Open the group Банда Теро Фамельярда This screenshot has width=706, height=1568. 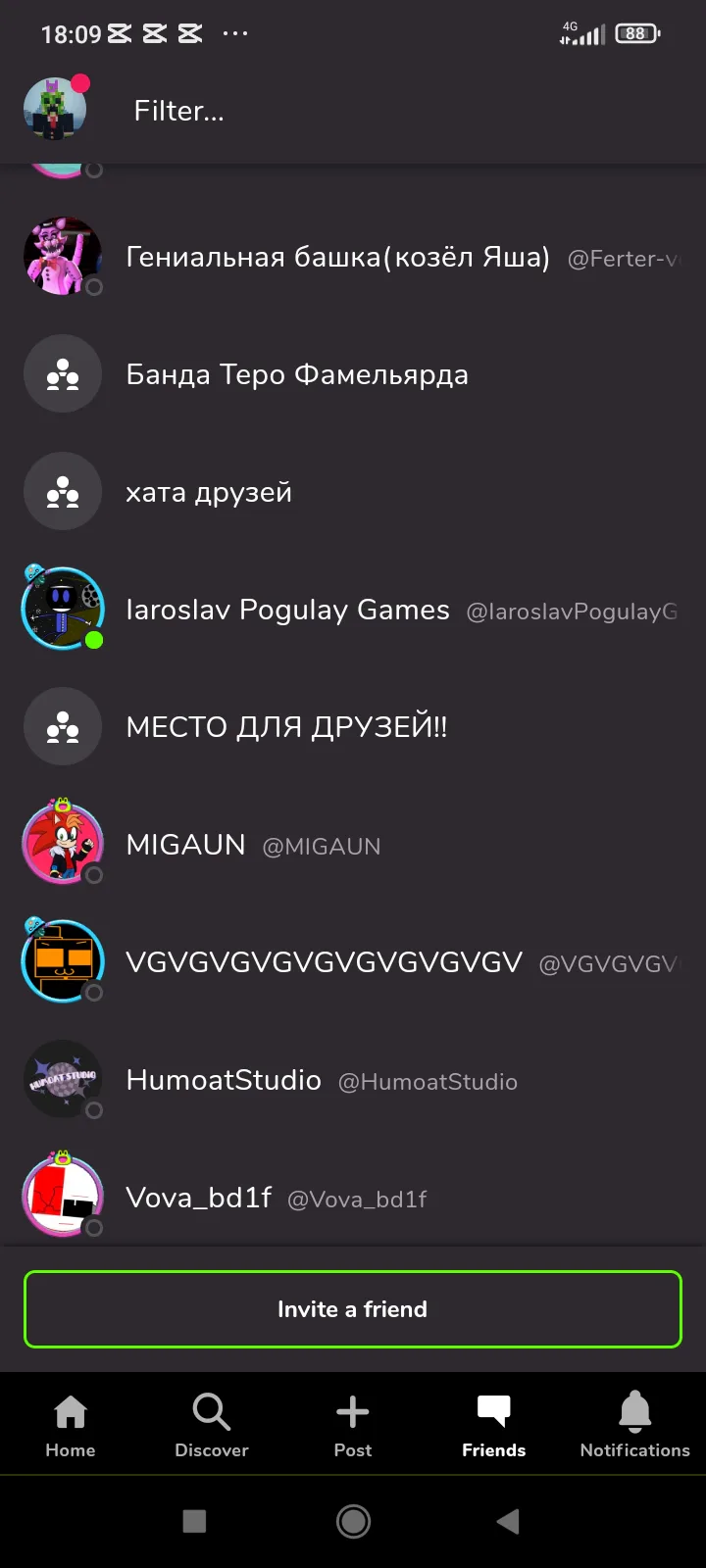(353, 374)
